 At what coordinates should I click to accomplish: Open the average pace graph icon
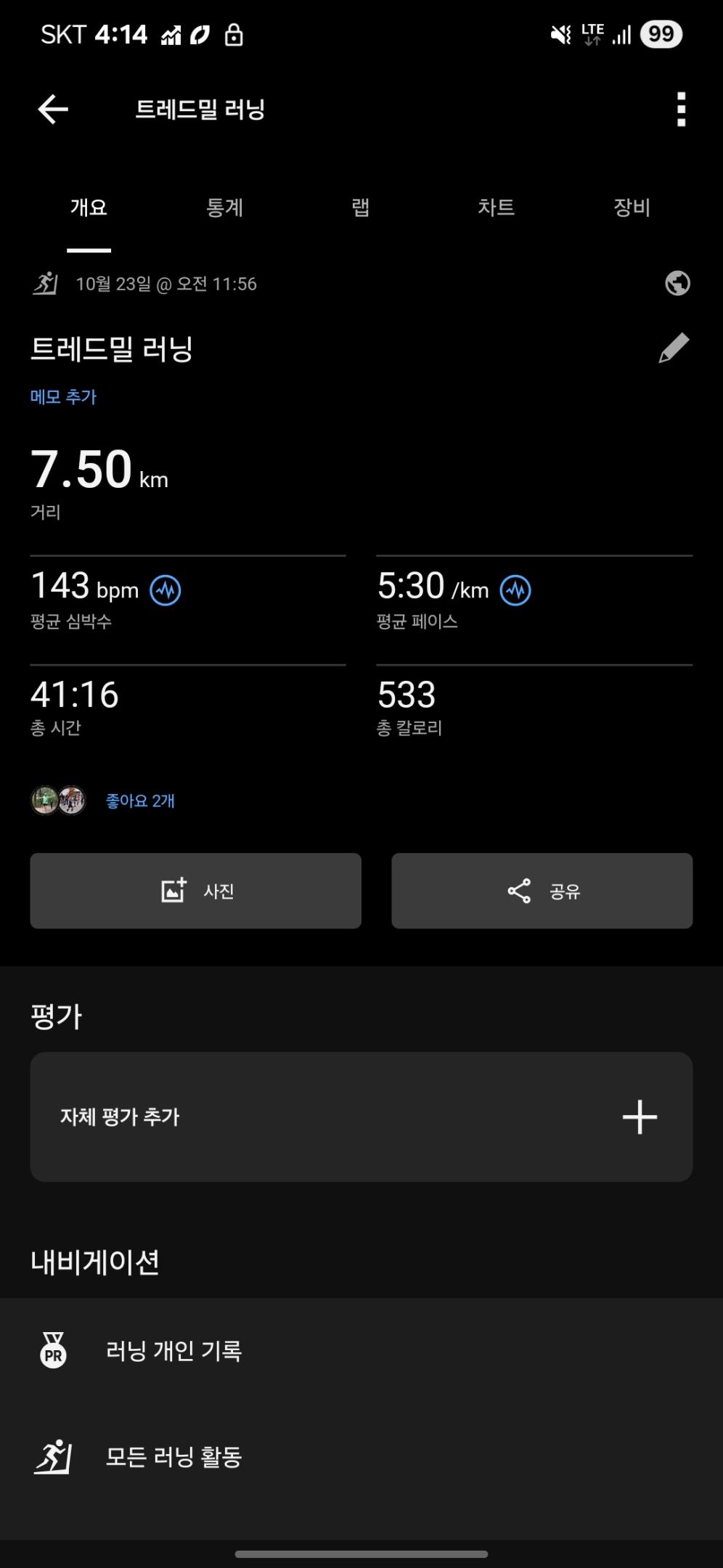[515, 589]
